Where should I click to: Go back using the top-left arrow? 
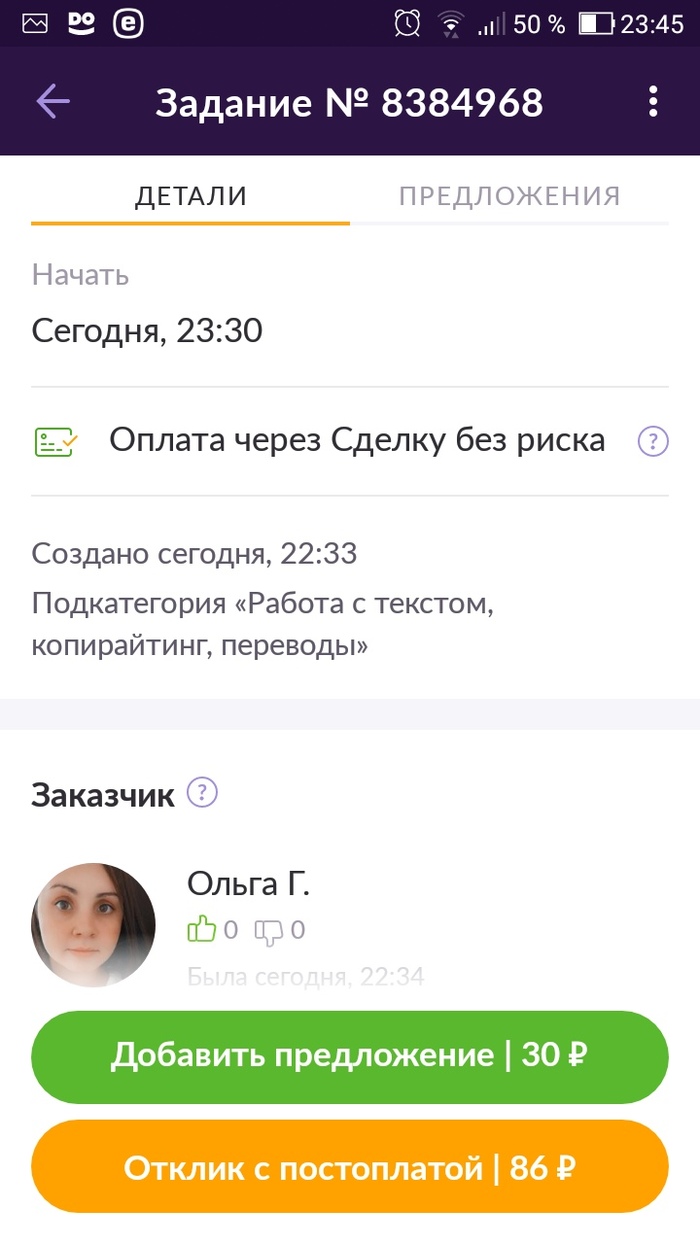point(53,101)
